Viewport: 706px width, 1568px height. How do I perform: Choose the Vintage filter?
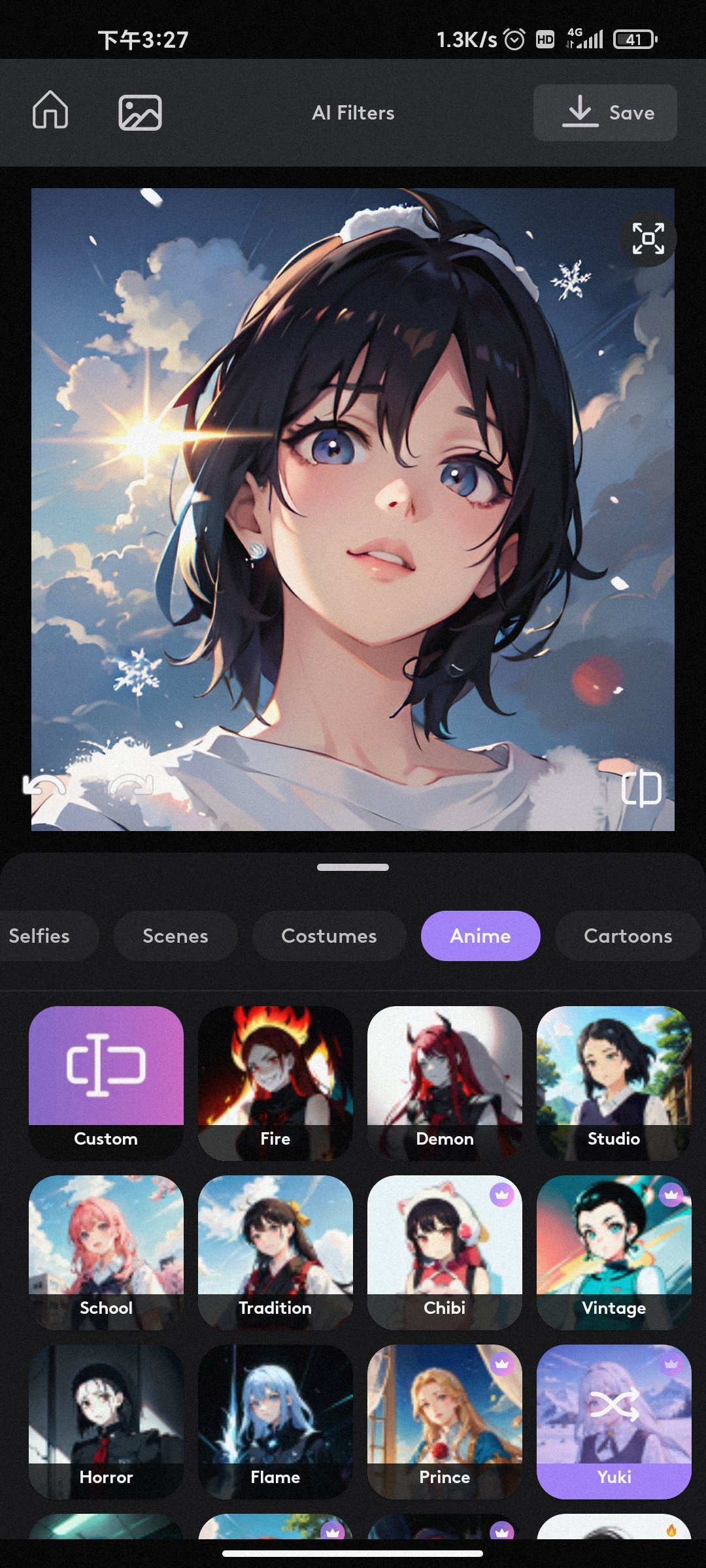click(x=614, y=1252)
